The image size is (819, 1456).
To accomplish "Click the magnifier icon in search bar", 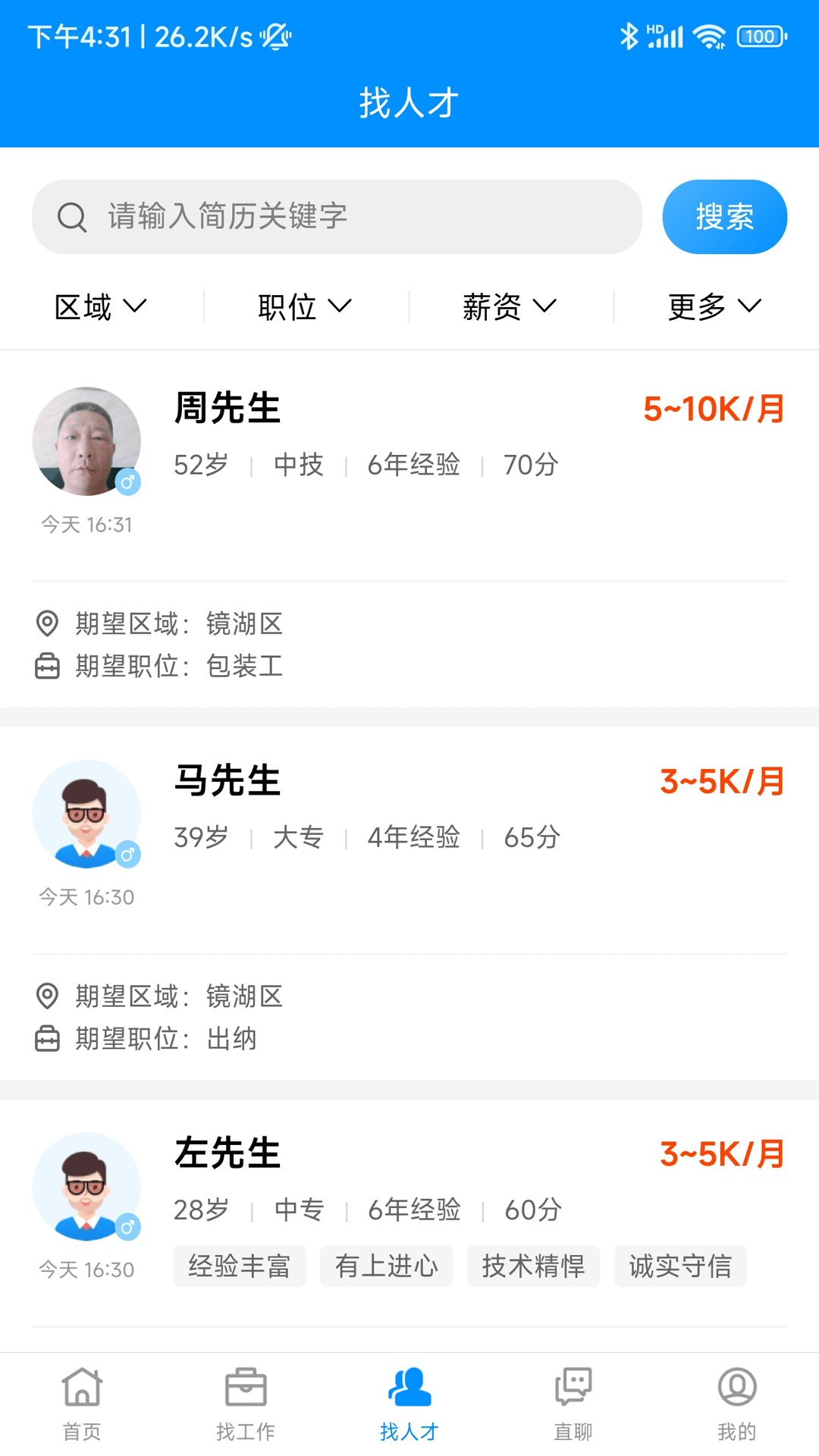I will click(x=71, y=216).
